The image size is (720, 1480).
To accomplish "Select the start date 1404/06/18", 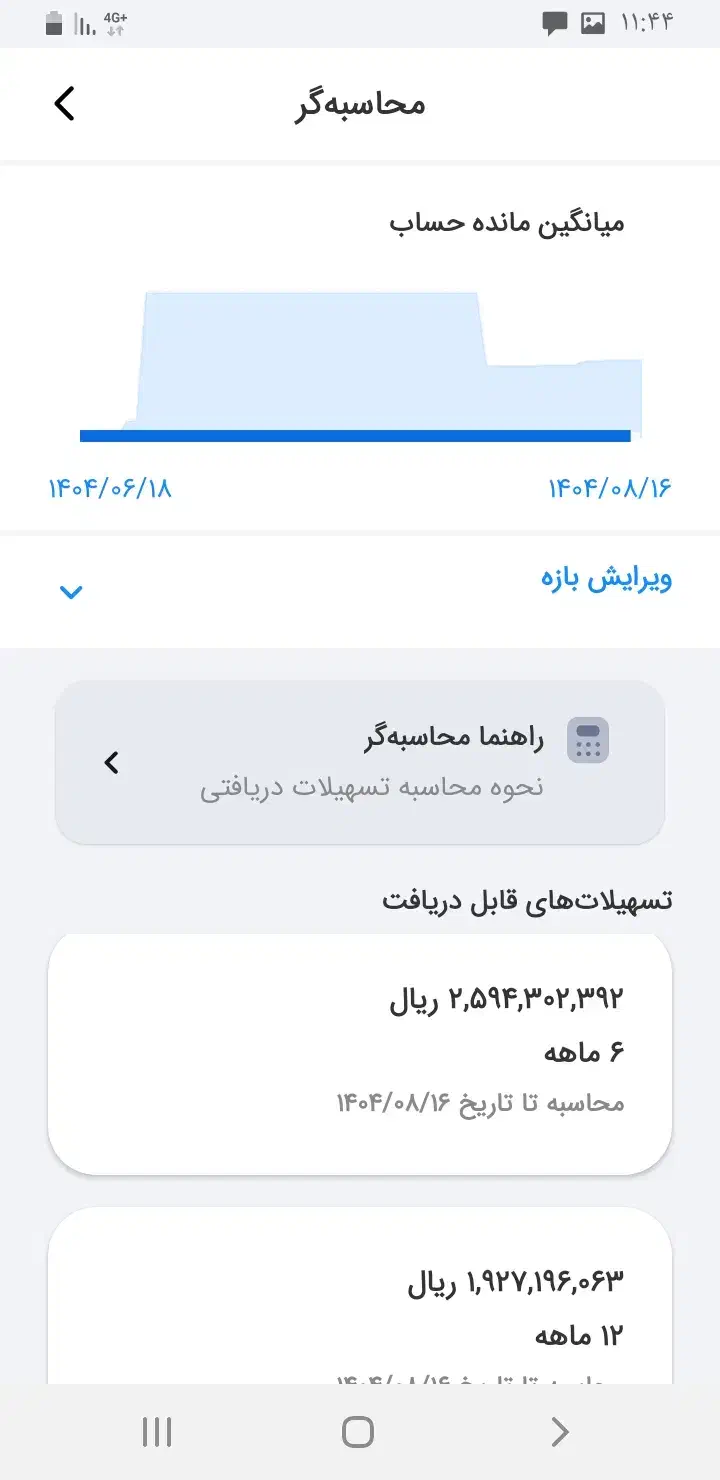I will point(110,489).
